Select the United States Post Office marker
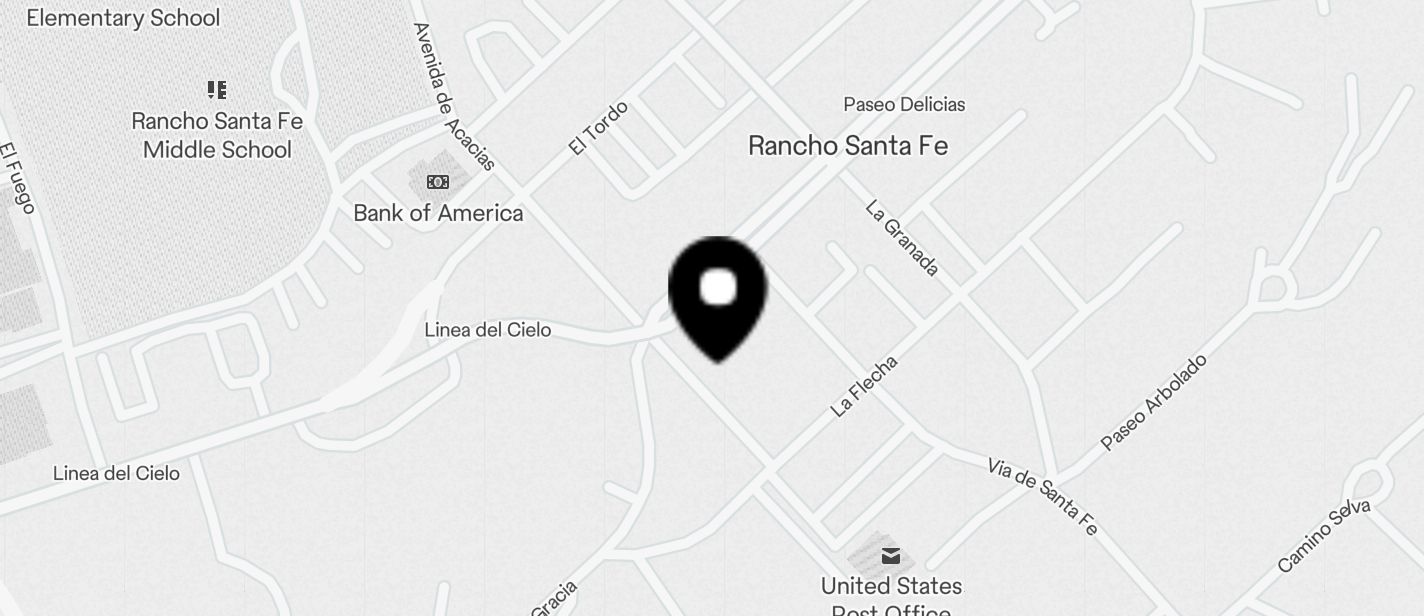 890,556
